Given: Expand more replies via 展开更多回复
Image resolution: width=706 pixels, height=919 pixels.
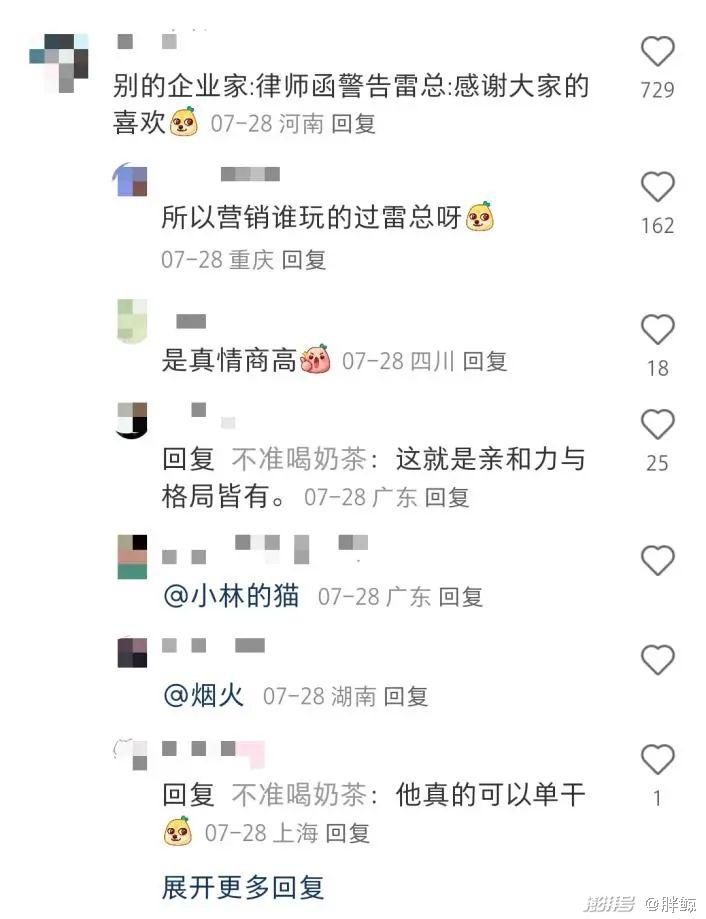Looking at the screenshot, I should click(x=243, y=886).
